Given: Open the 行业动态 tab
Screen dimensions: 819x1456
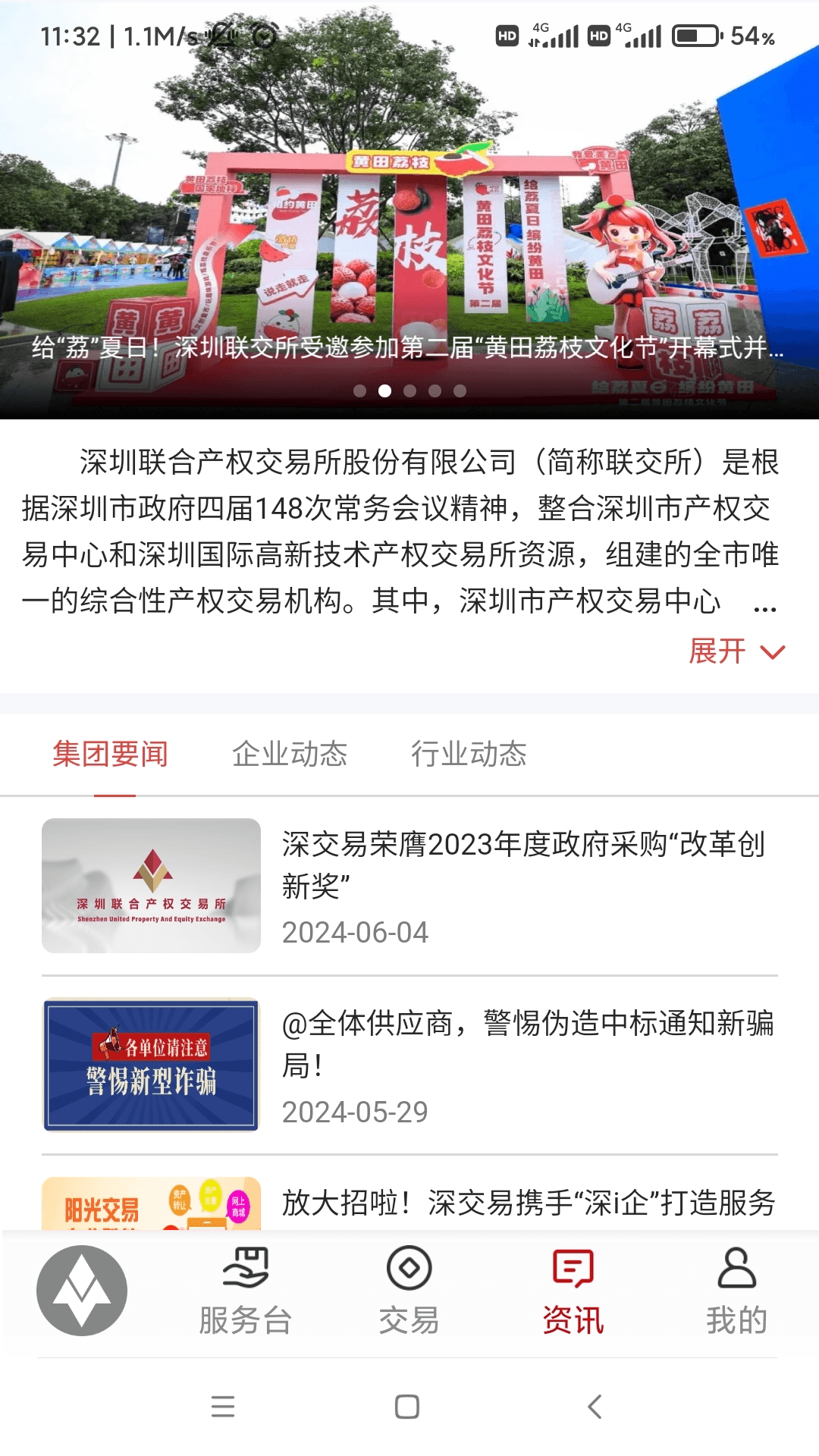Looking at the screenshot, I should 471,755.
